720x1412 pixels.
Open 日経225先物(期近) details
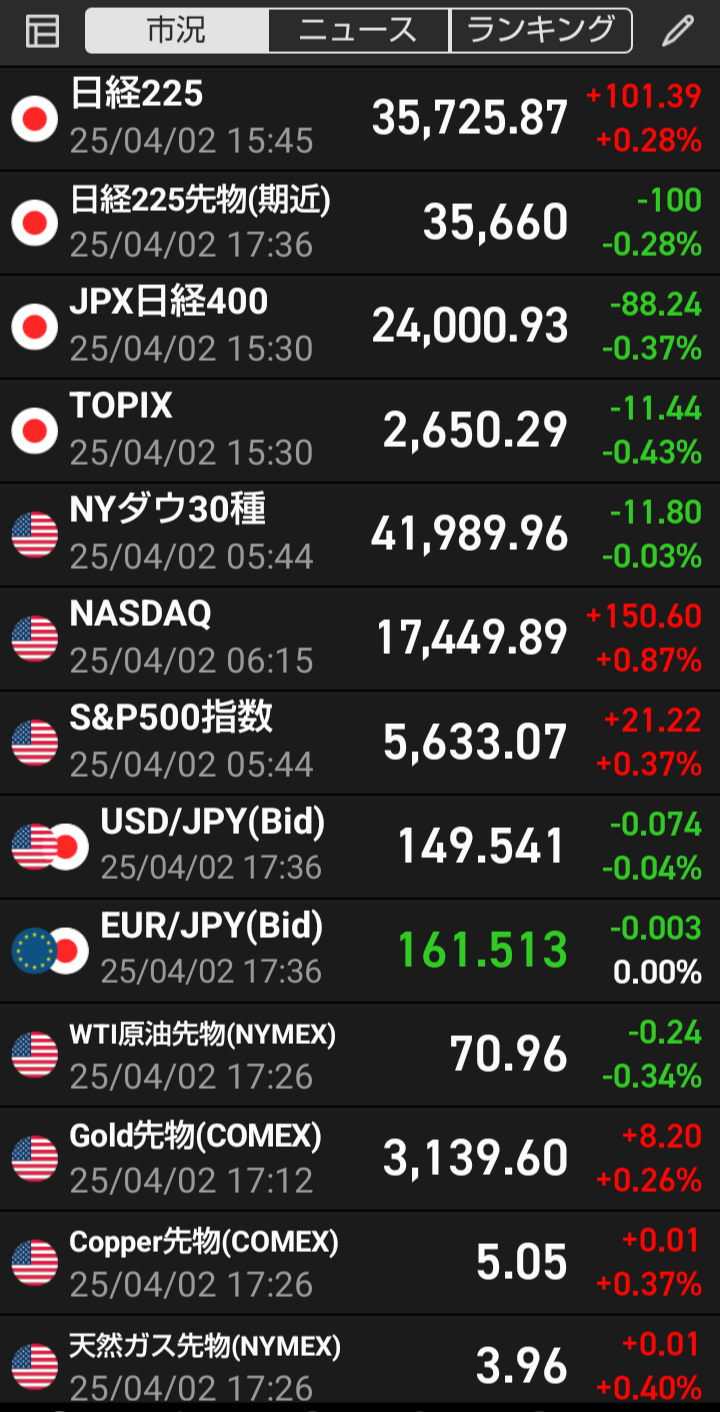click(x=360, y=223)
